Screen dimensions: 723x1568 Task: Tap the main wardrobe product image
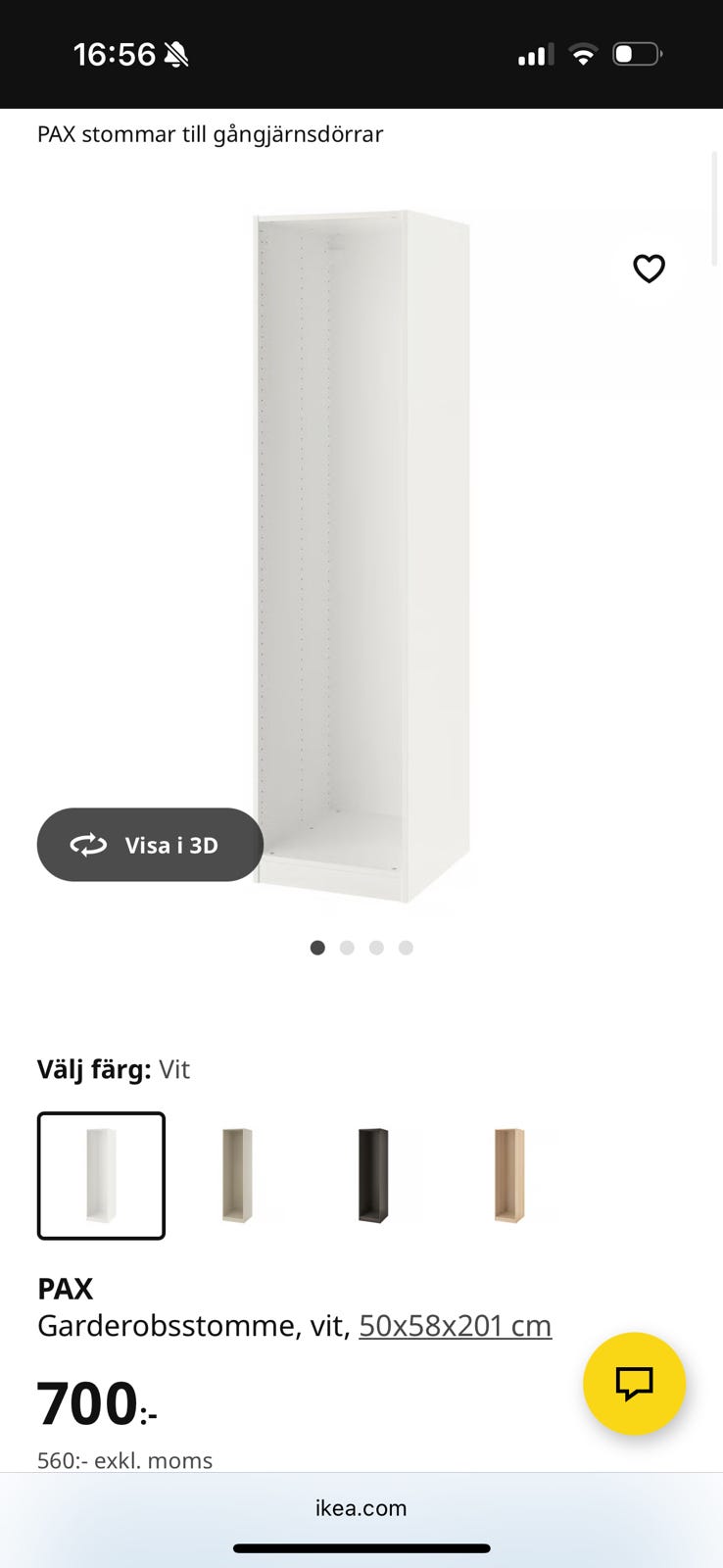(362, 549)
